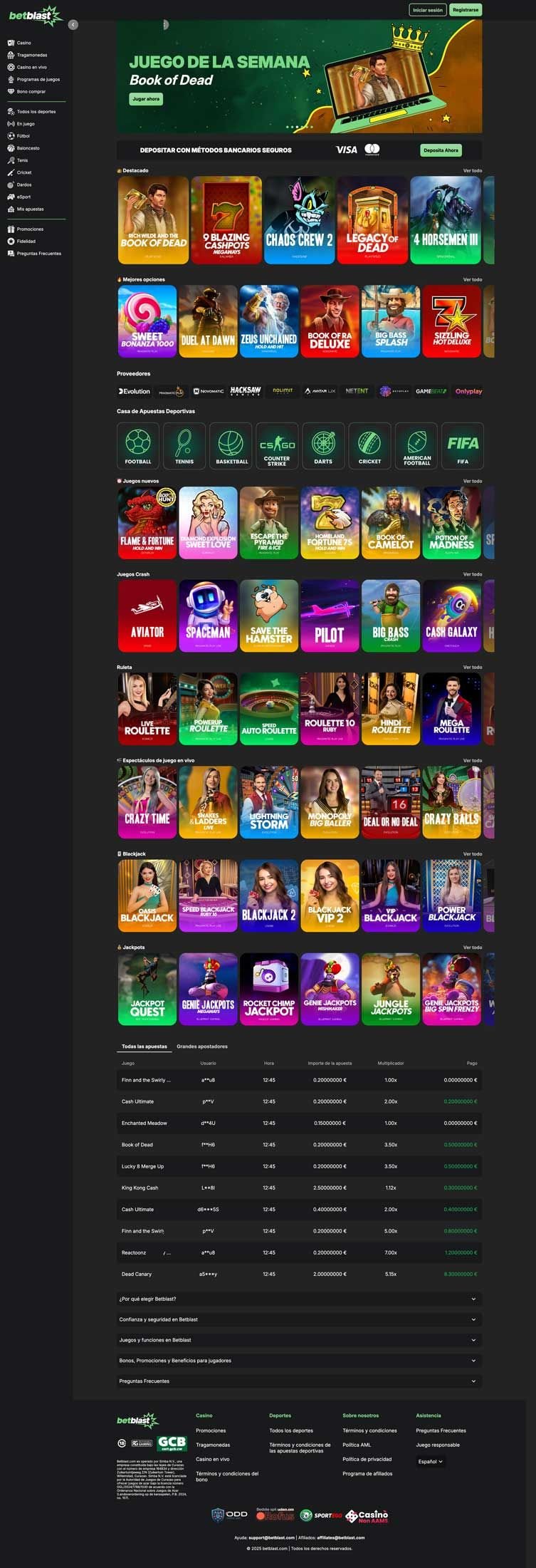
Task: Tap the Iniciar sesión button
Action: click(x=428, y=10)
